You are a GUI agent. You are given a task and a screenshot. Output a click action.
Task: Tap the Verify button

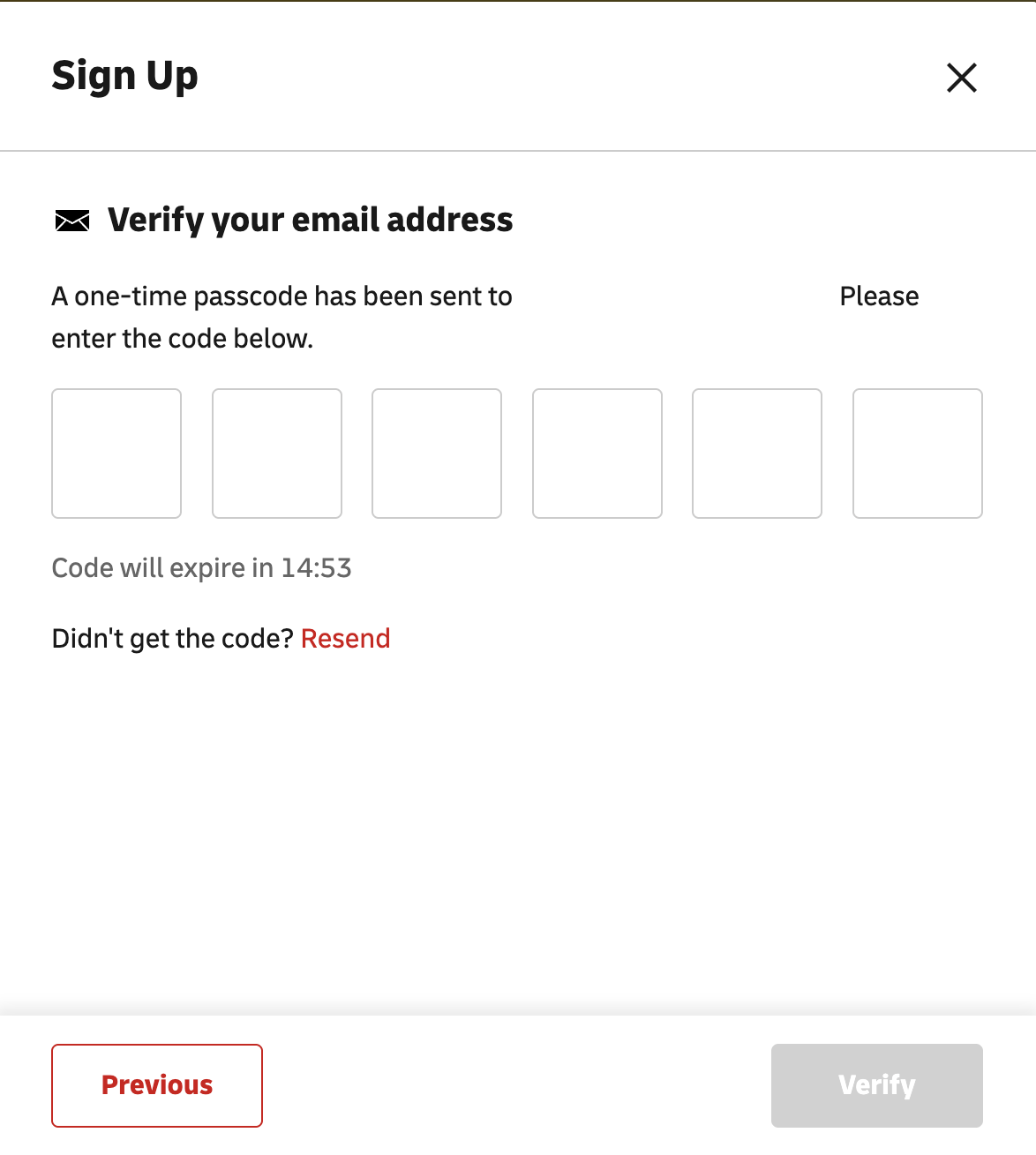[x=876, y=1085]
